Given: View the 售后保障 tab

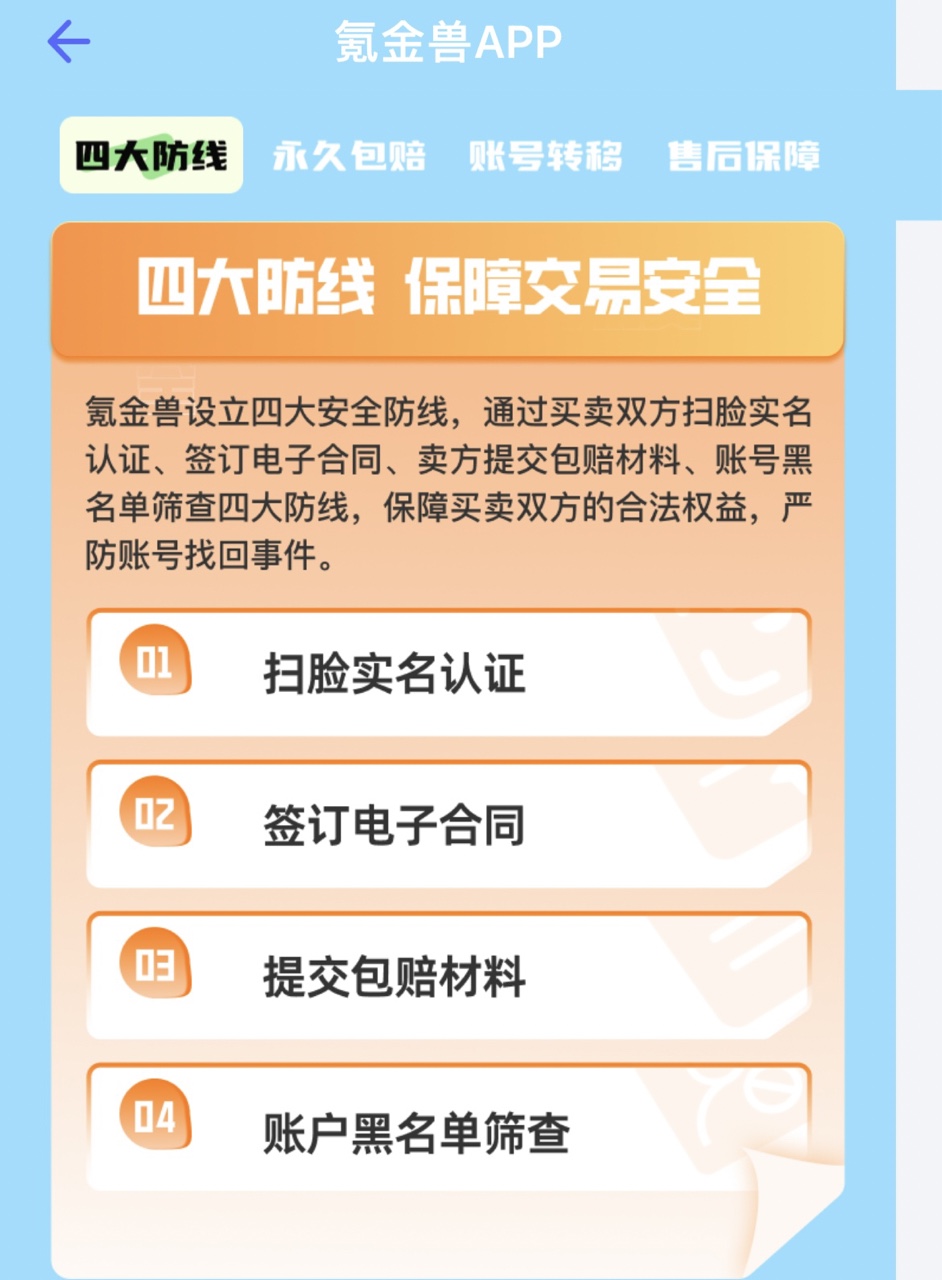Looking at the screenshot, I should (744, 156).
